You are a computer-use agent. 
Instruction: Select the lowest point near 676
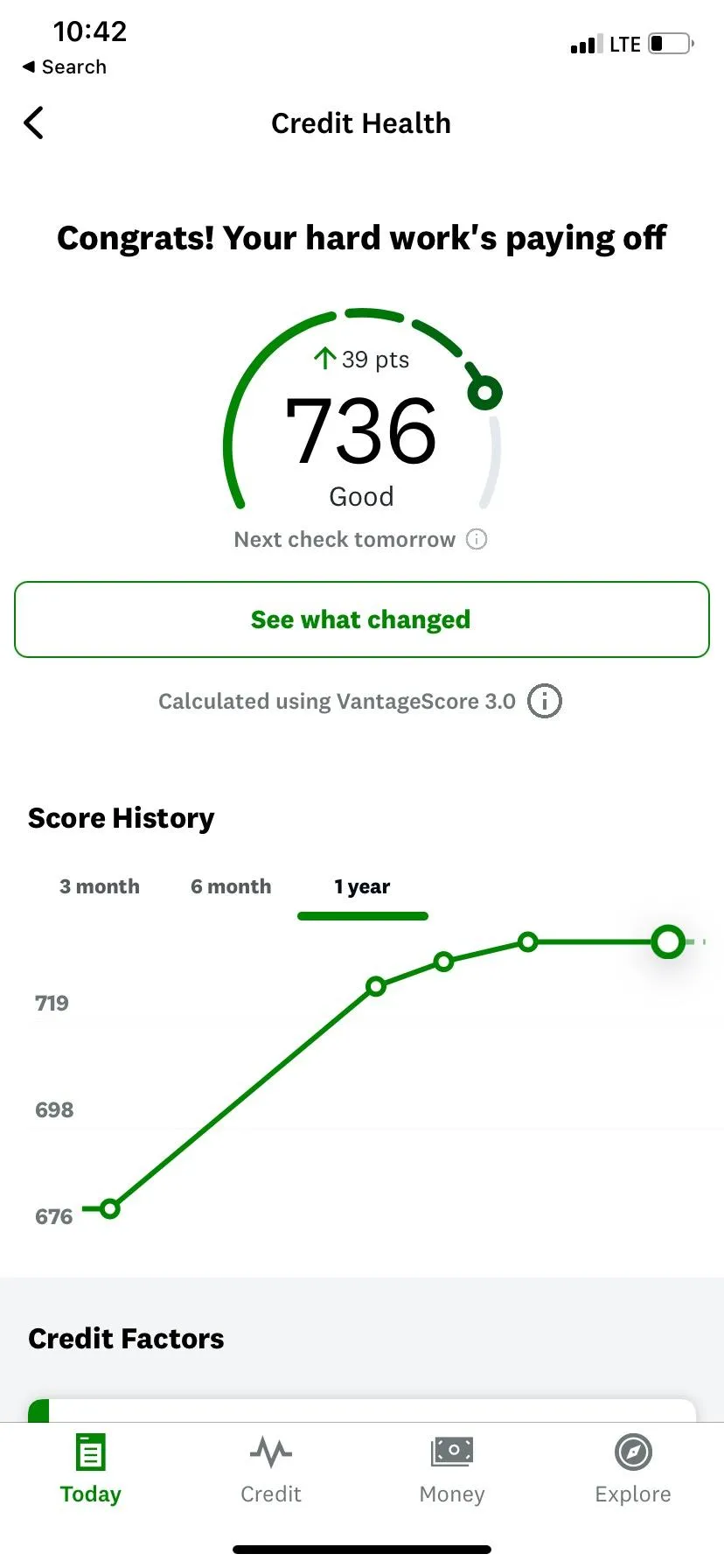pyautogui.click(x=109, y=1208)
